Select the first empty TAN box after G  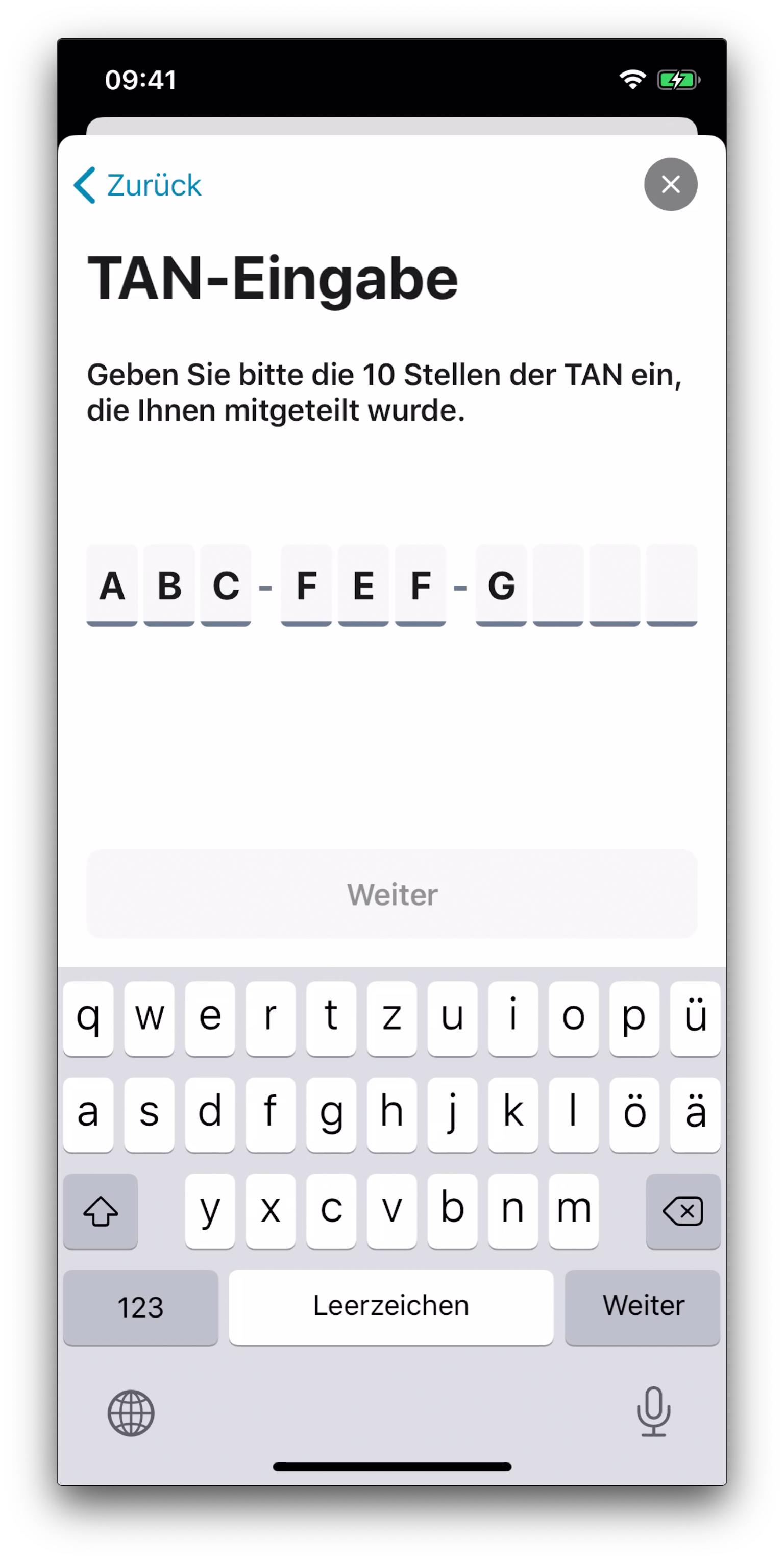[557, 586]
